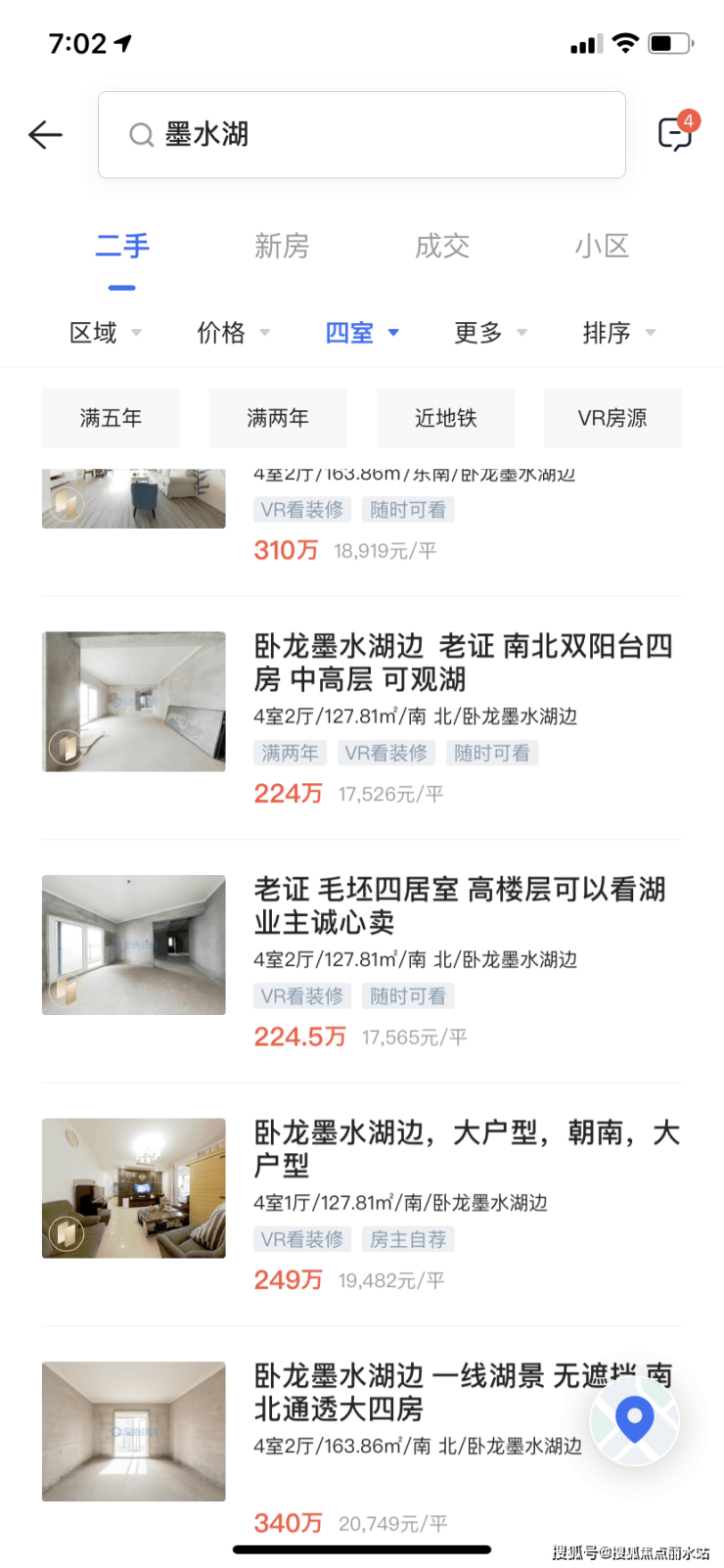Select the 二手 tab
The image size is (724, 1568).
[x=122, y=246]
